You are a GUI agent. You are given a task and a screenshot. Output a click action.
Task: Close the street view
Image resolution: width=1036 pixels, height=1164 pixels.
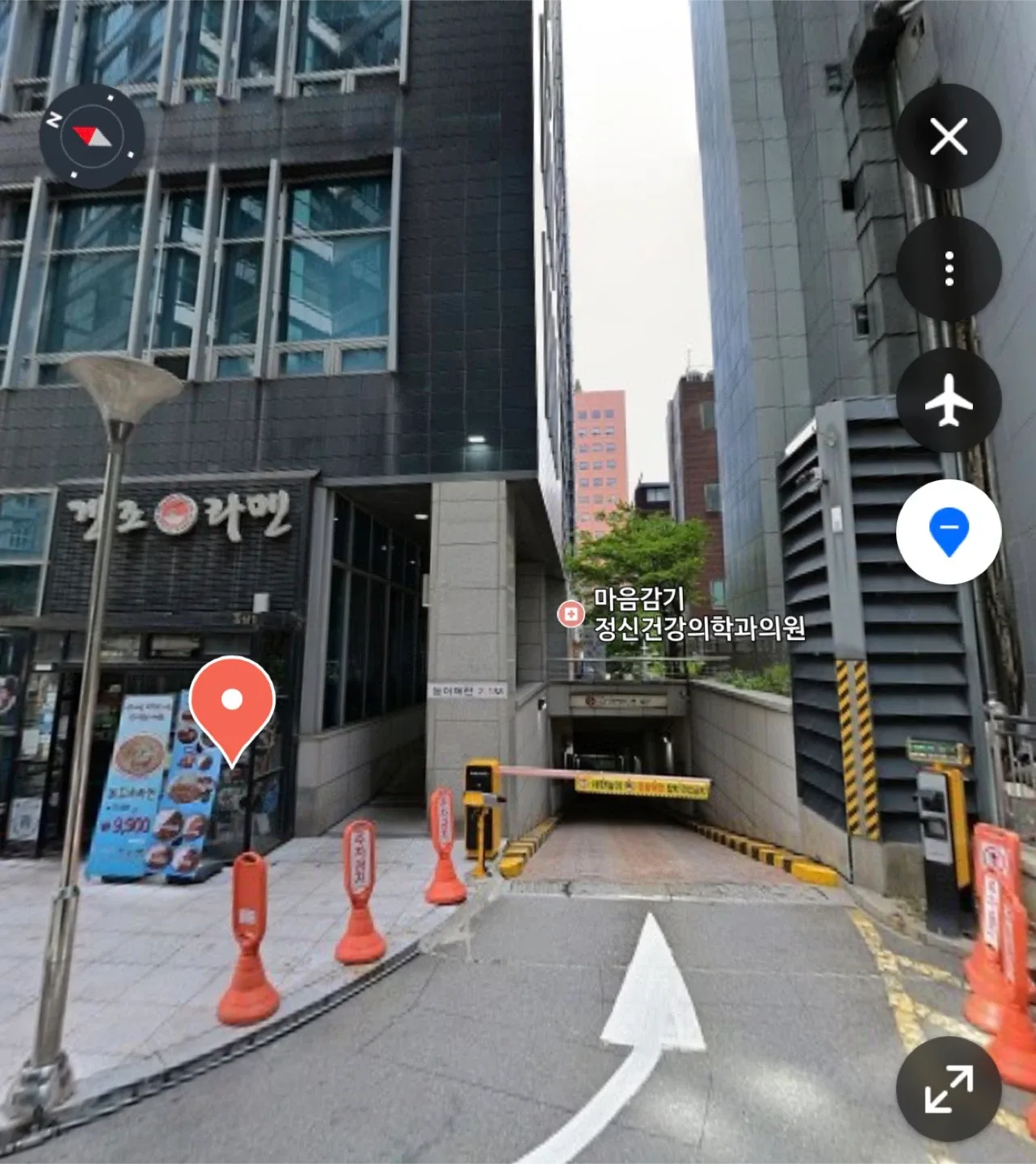(948, 137)
